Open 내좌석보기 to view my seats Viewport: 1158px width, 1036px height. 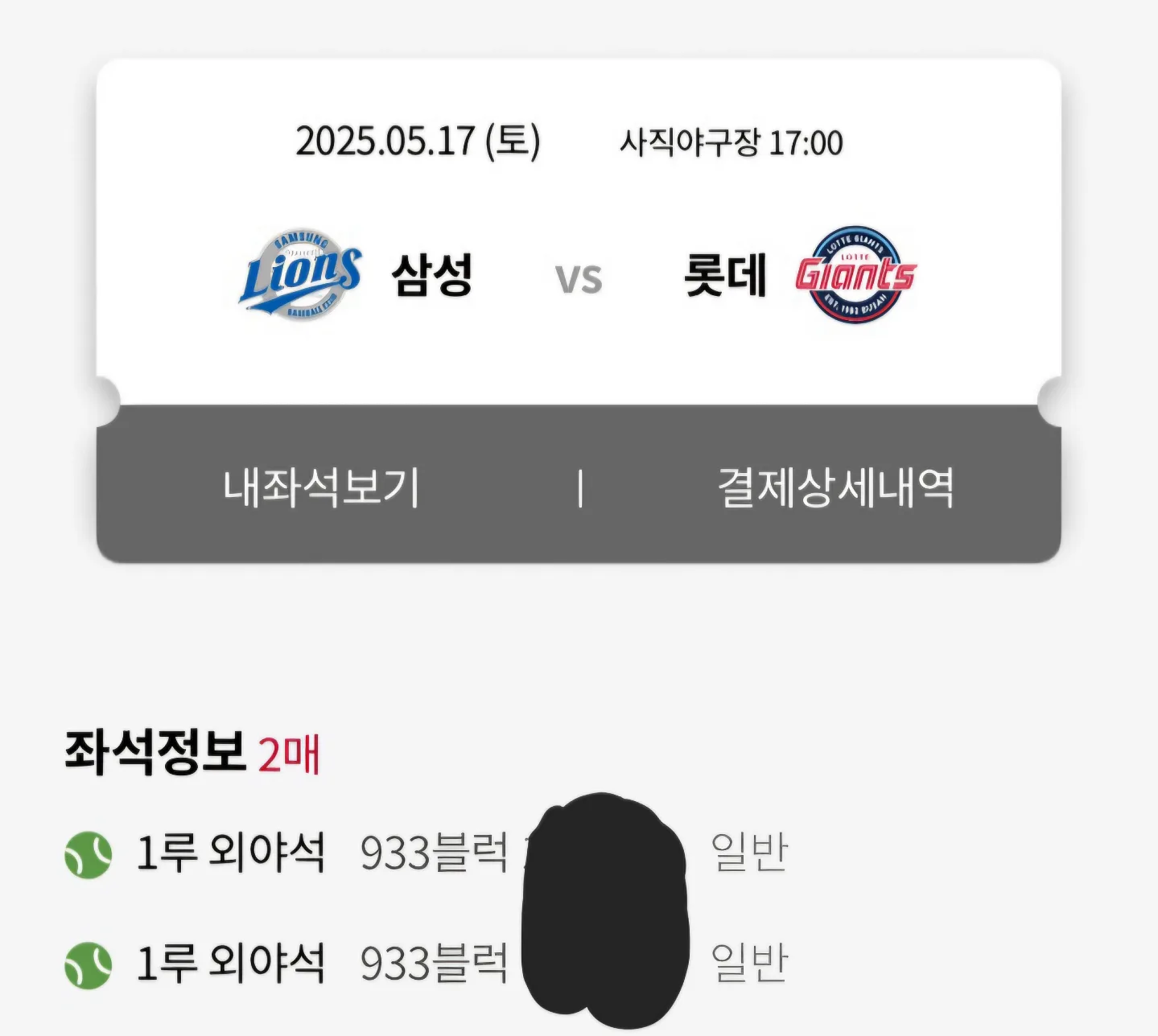tap(321, 487)
